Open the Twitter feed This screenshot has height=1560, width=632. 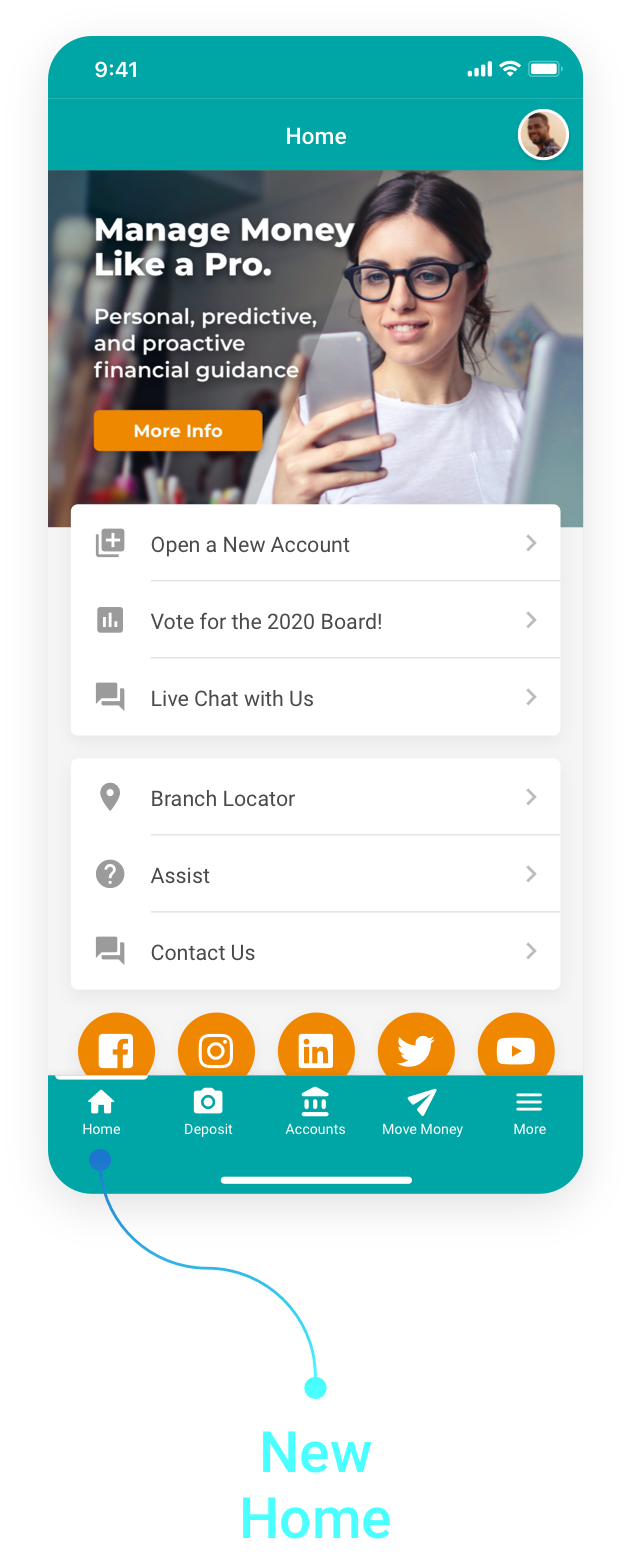pyautogui.click(x=416, y=1048)
